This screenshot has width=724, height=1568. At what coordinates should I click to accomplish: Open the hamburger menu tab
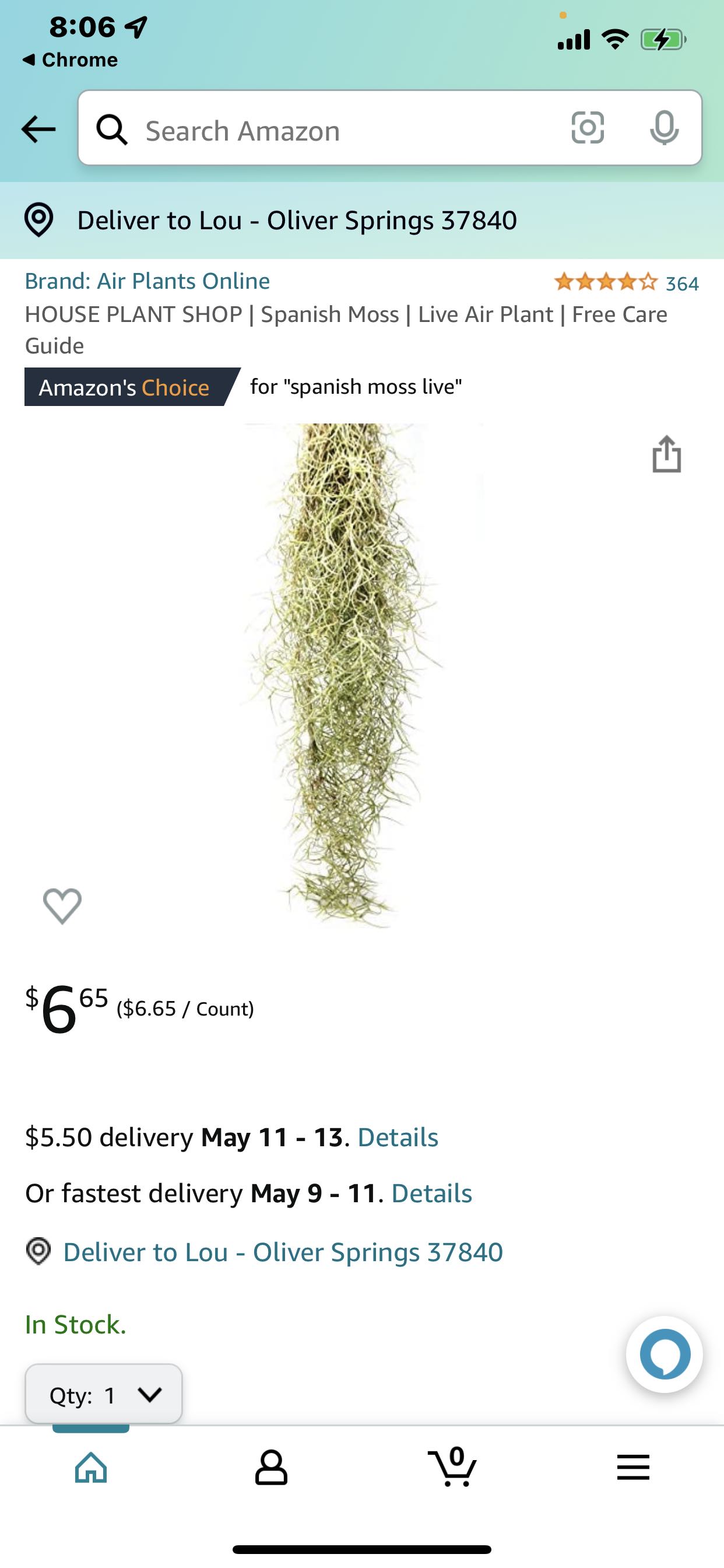coord(633,1468)
